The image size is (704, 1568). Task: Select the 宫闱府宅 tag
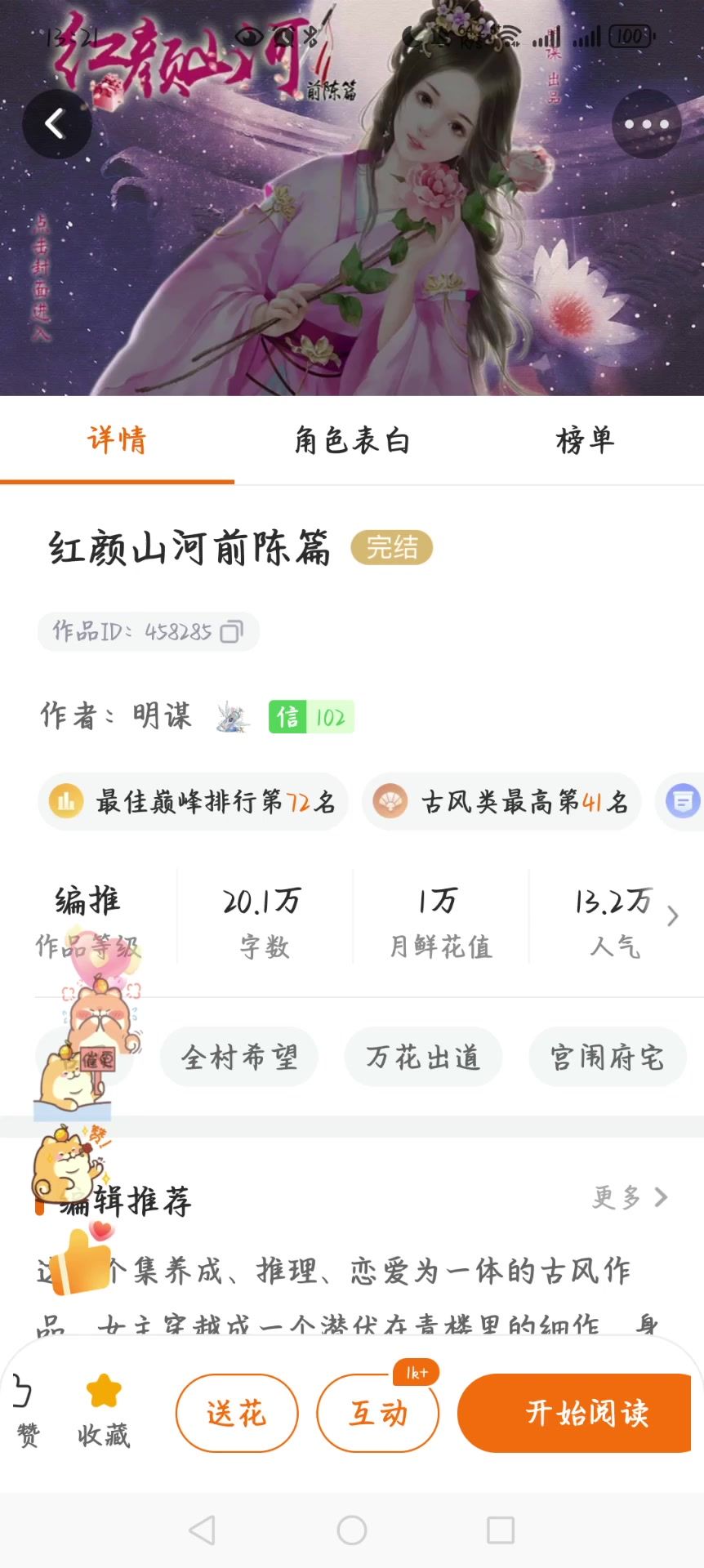click(x=607, y=1058)
